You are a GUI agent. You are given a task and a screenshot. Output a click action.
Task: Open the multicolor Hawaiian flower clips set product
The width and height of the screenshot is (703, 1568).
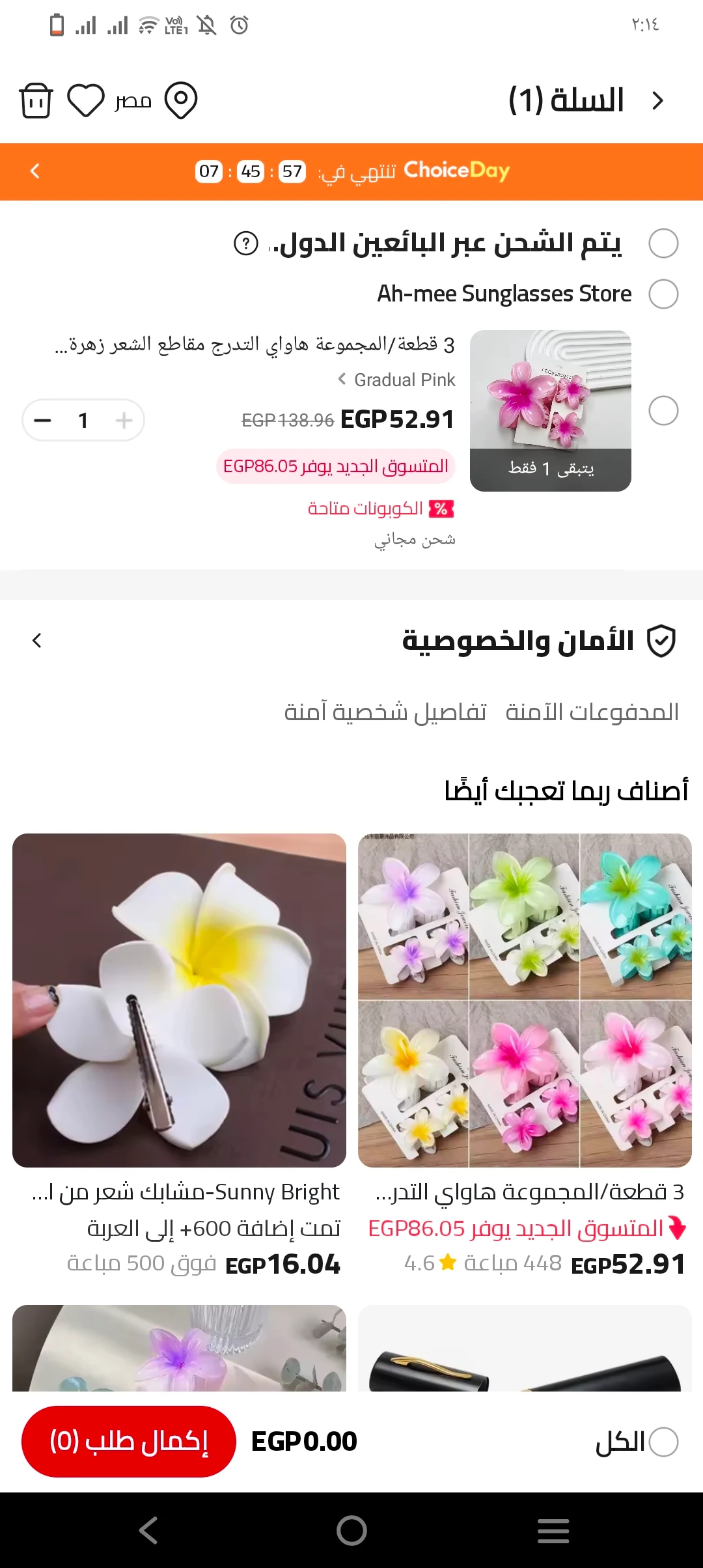click(525, 1000)
